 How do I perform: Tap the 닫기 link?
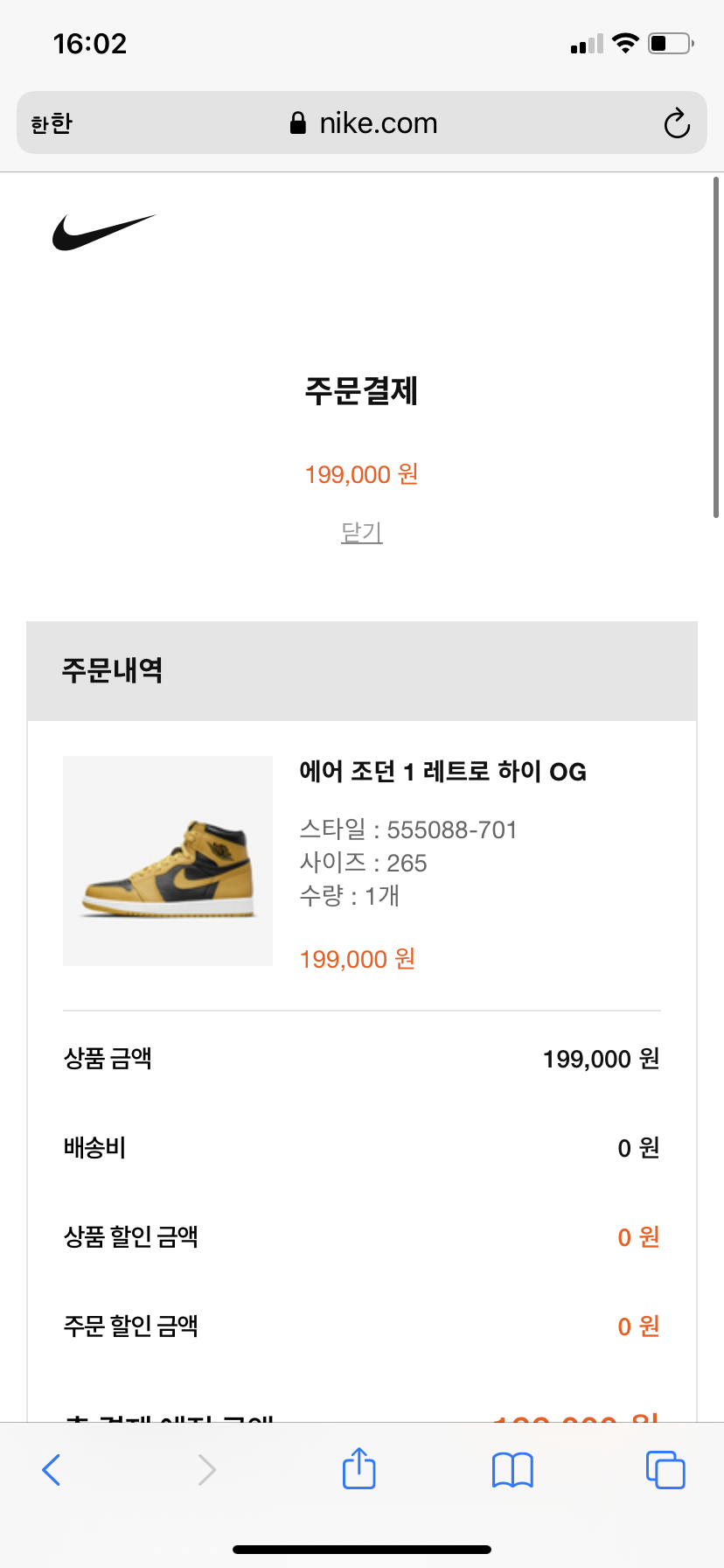pyautogui.click(x=361, y=532)
